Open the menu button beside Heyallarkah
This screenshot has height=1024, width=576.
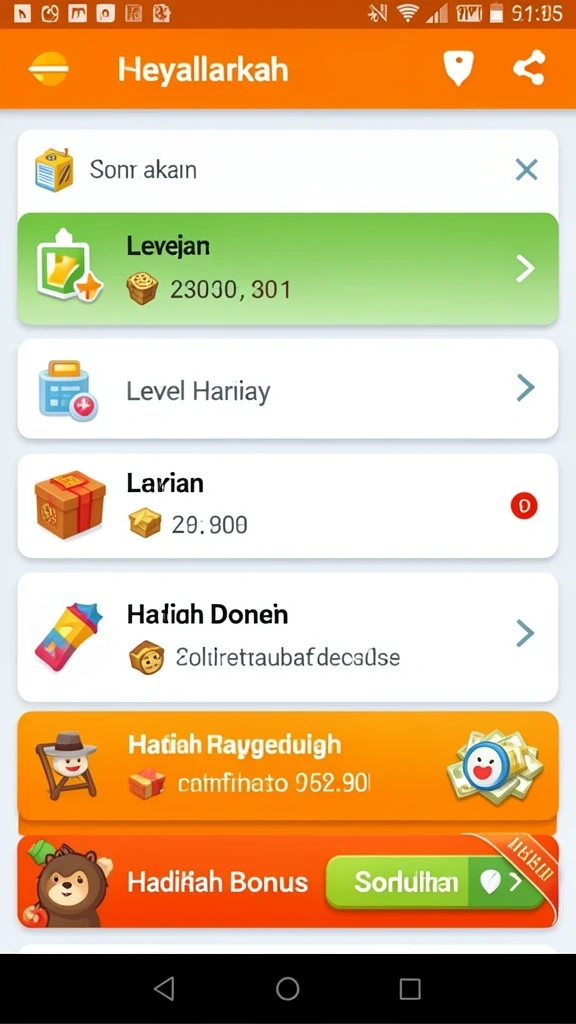coord(48,69)
